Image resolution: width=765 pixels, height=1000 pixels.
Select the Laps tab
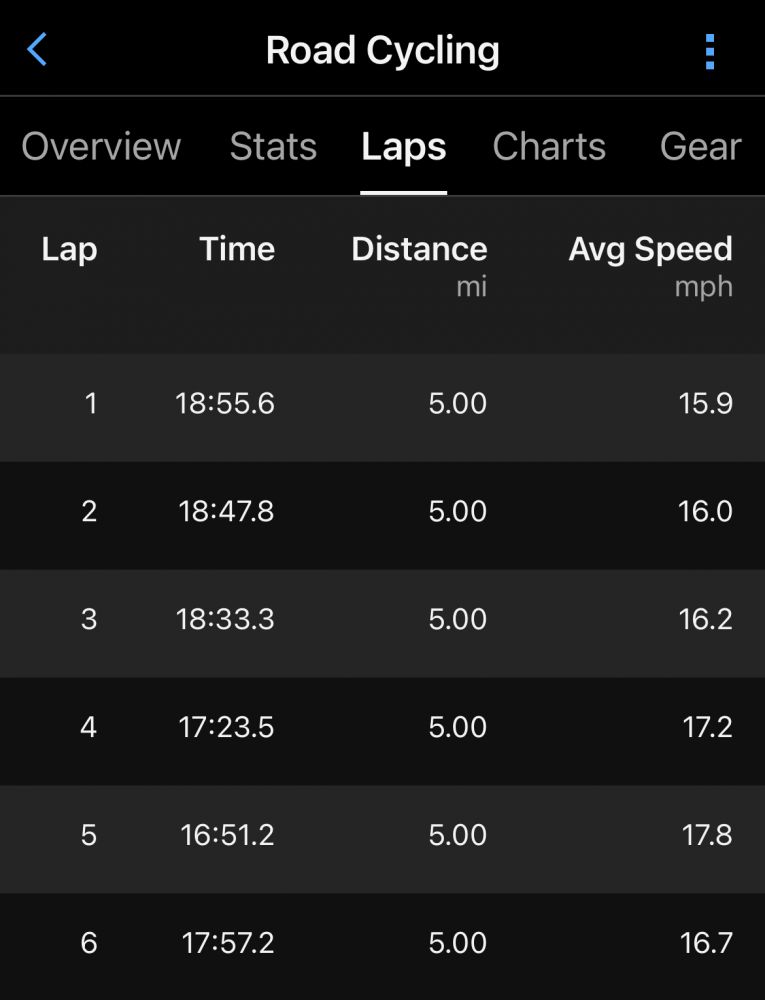point(403,147)
